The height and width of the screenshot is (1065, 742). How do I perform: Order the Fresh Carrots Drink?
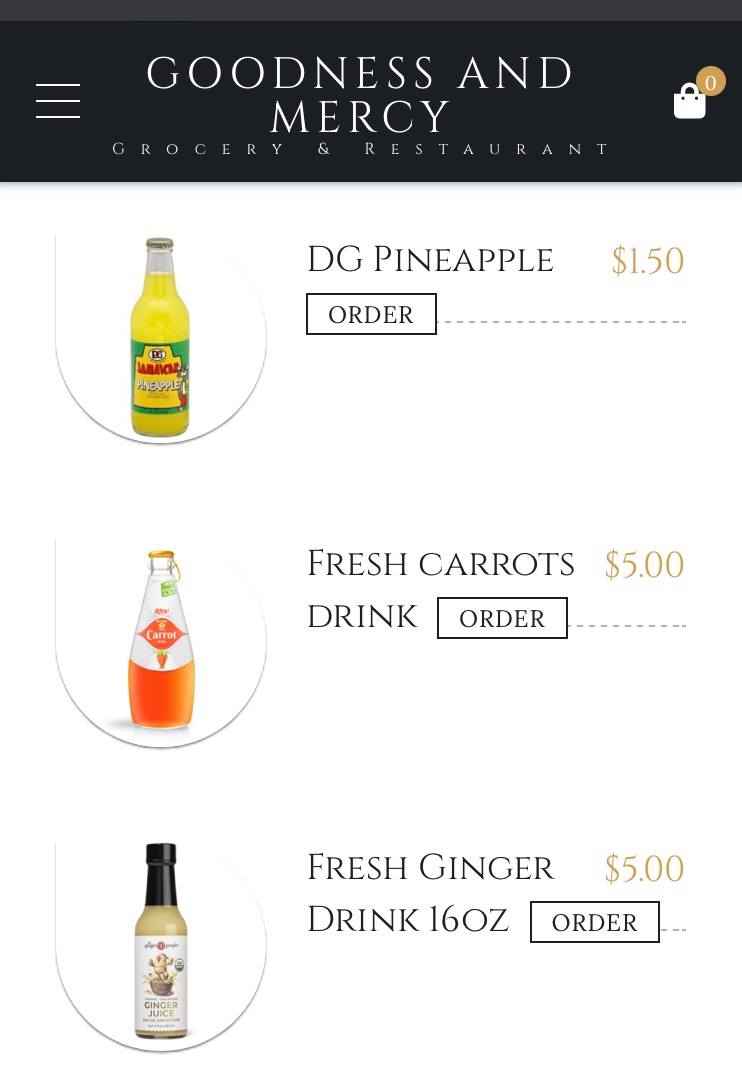click(502, 618)
